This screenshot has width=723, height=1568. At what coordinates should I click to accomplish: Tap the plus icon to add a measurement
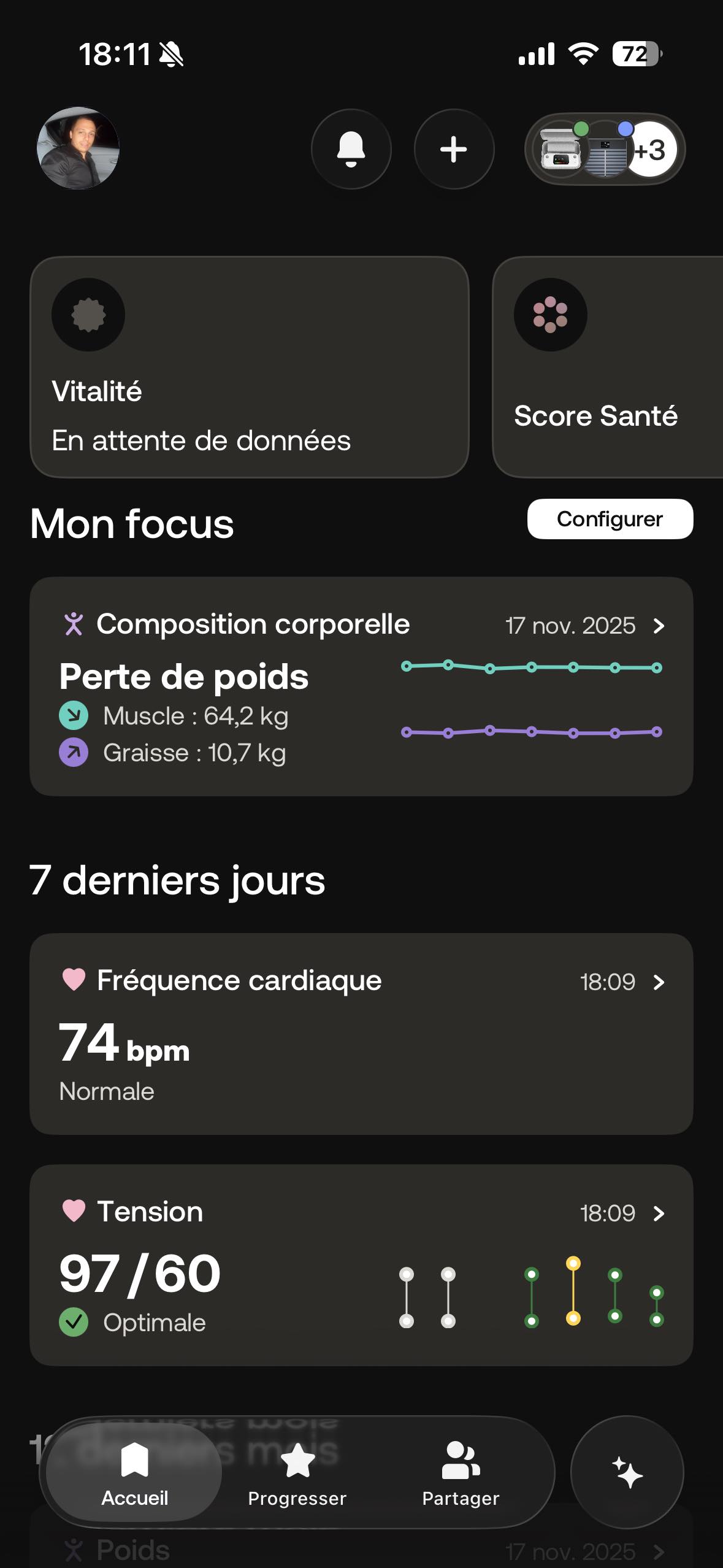click(454, 149)
